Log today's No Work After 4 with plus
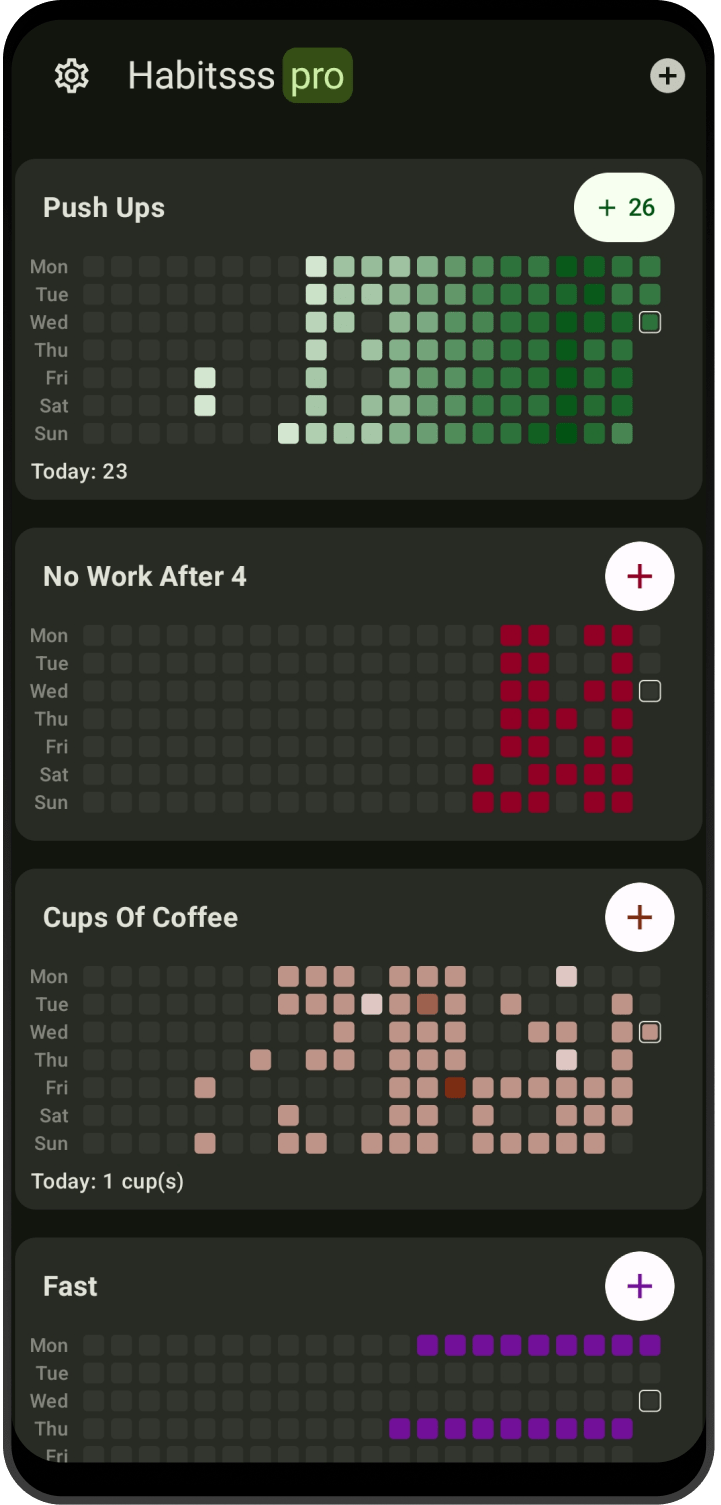The height and width of the screenshot is (1505, 721). coord(639,576)
